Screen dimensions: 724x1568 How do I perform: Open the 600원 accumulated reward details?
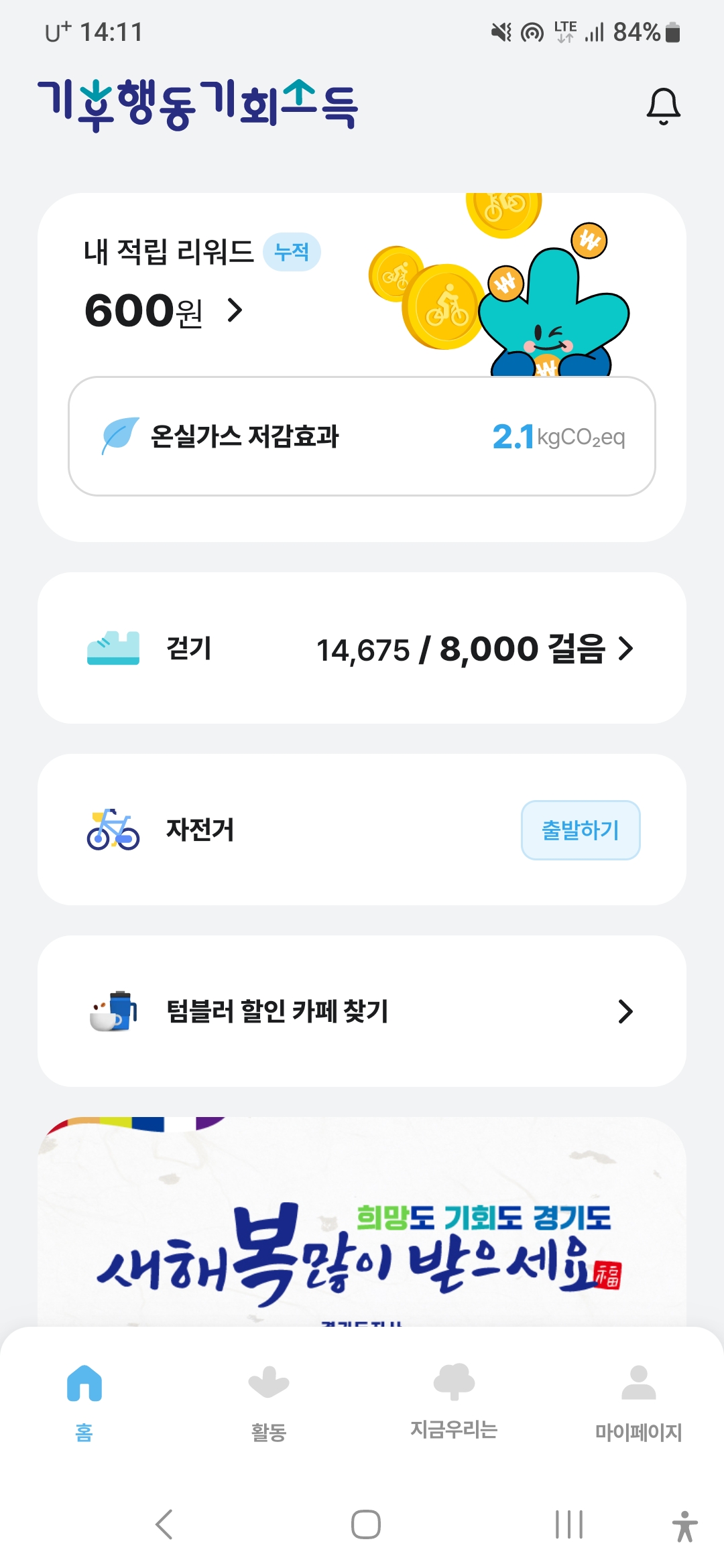click(164, 311)
